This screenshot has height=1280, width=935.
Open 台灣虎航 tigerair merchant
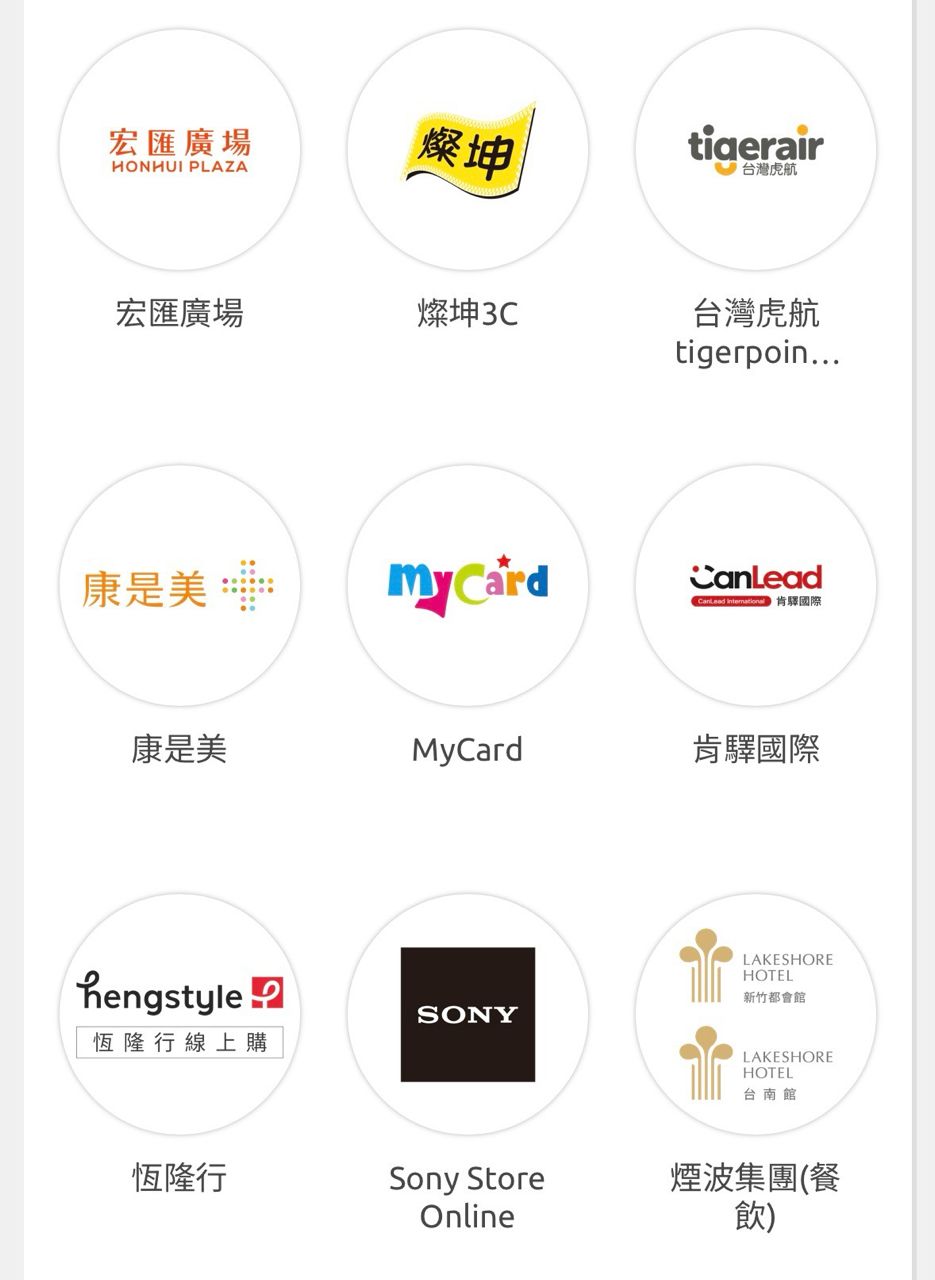756,150
